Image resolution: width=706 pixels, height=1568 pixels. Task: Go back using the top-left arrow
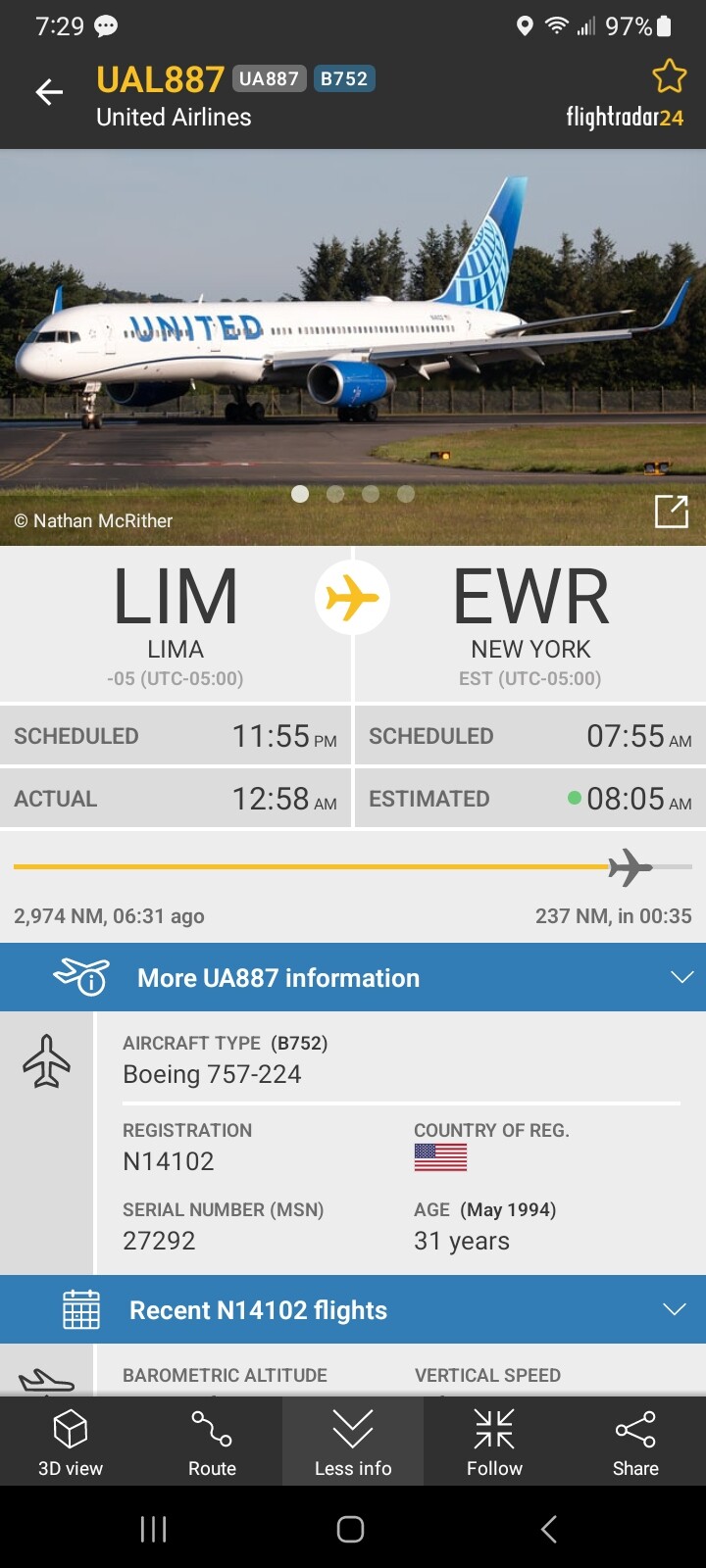tap(49, 92)
